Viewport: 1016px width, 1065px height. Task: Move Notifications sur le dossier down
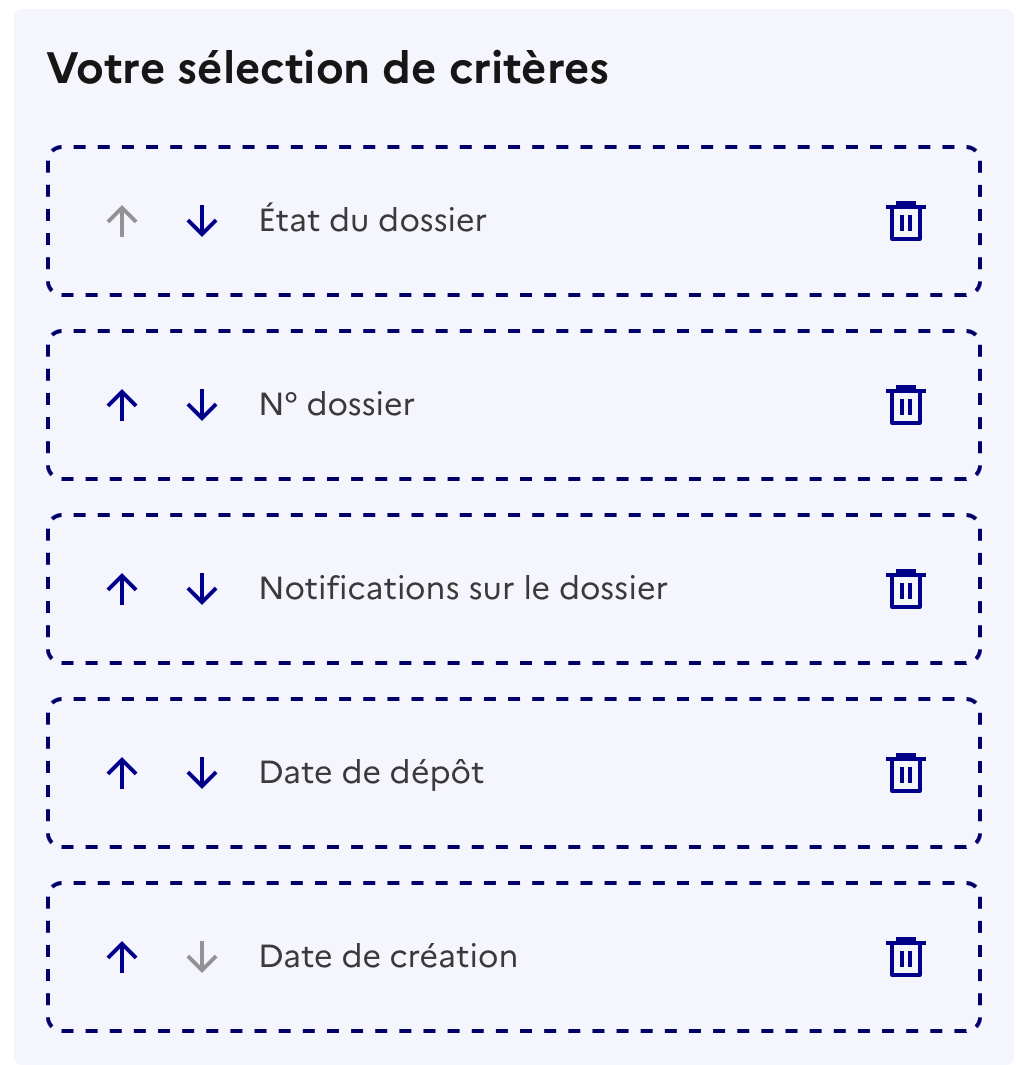[202, 589]
